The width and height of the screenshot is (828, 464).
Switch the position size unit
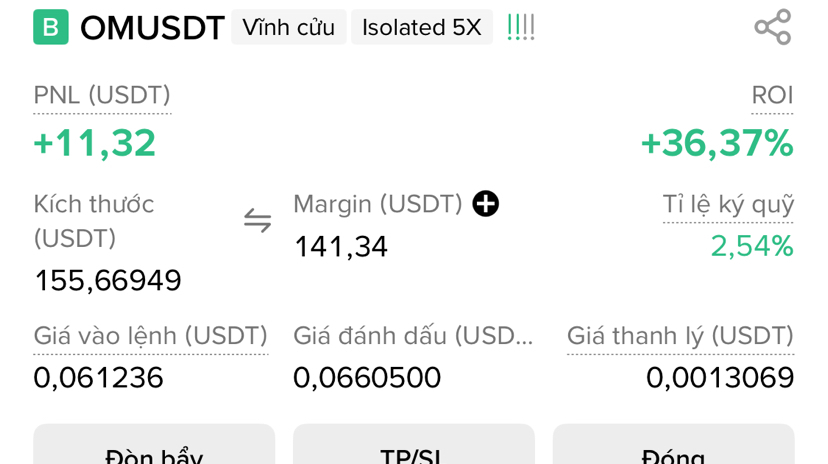[x=257, y=221]
